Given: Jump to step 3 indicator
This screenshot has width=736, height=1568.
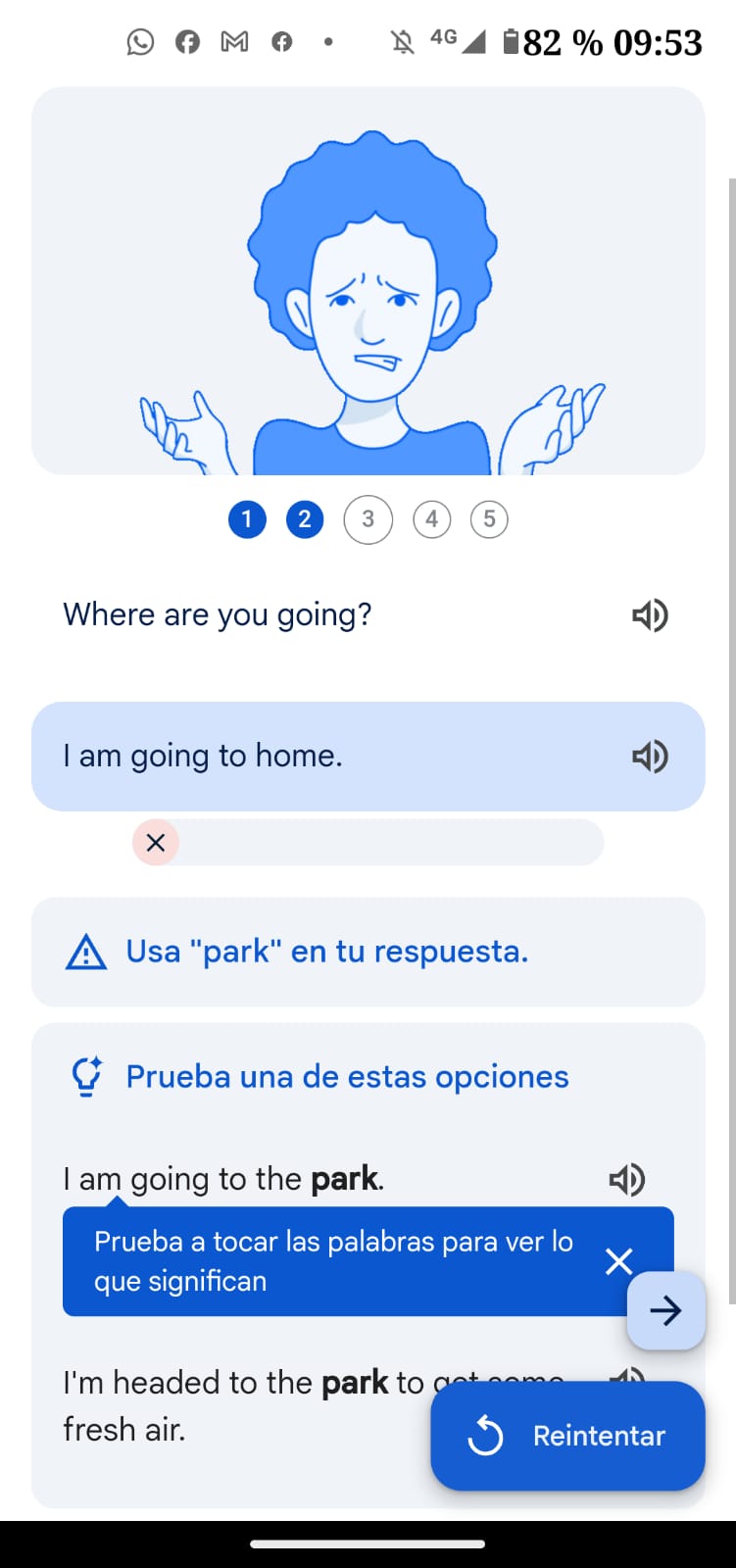Looking at the screenshot, I should (368, 519).
